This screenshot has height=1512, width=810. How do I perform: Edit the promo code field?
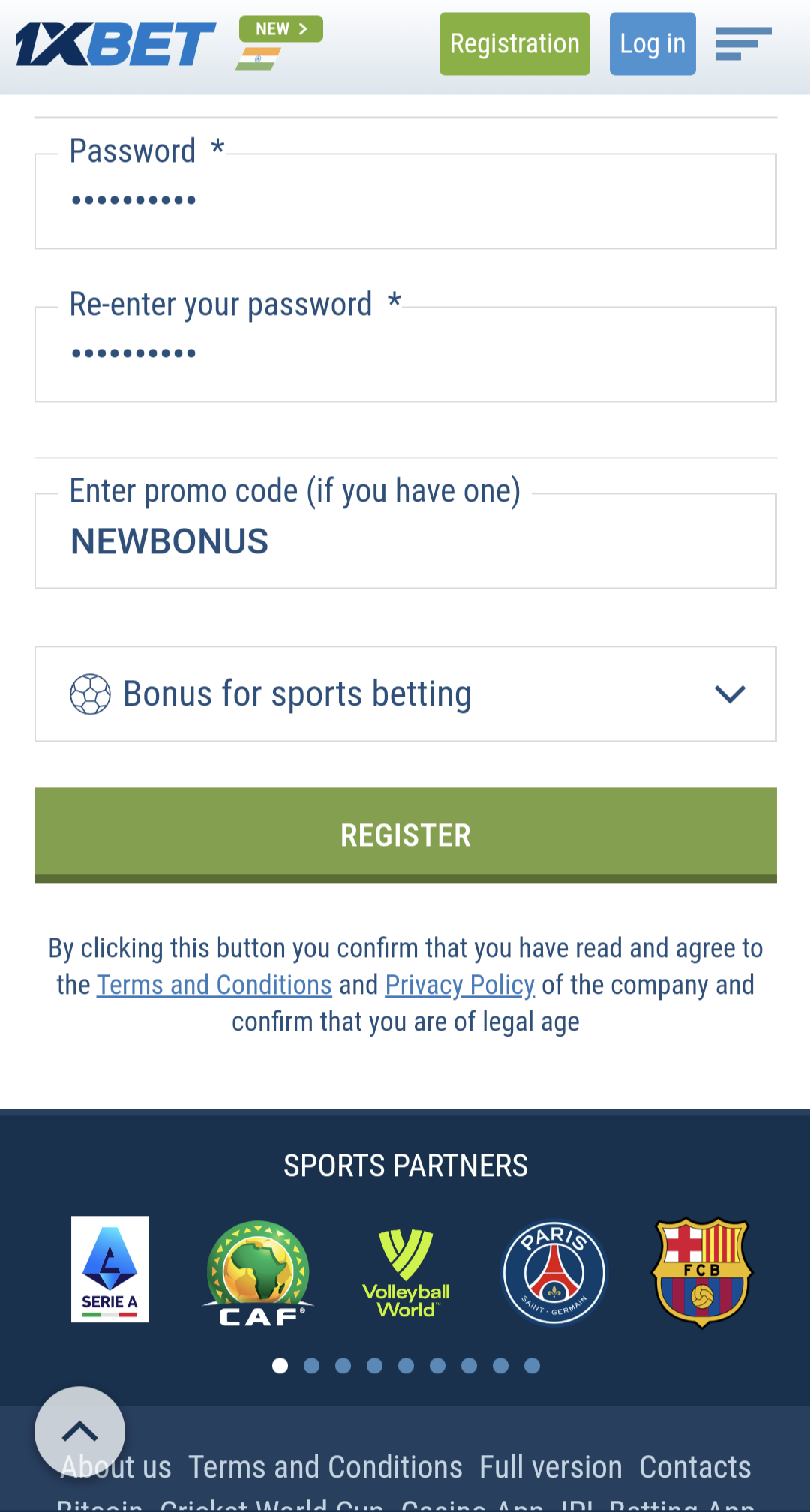(405, 541)
